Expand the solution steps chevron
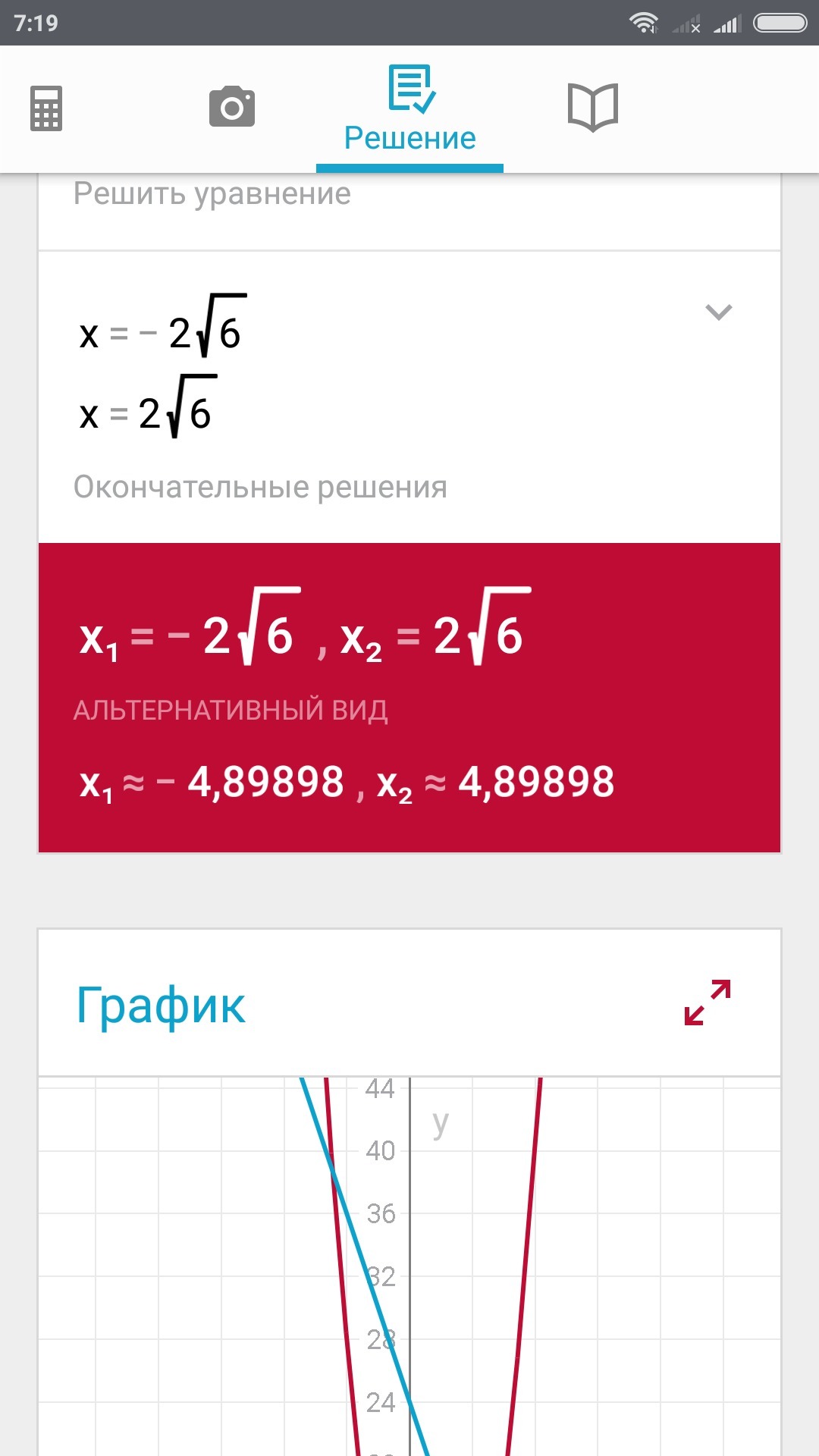 (719, 312)
